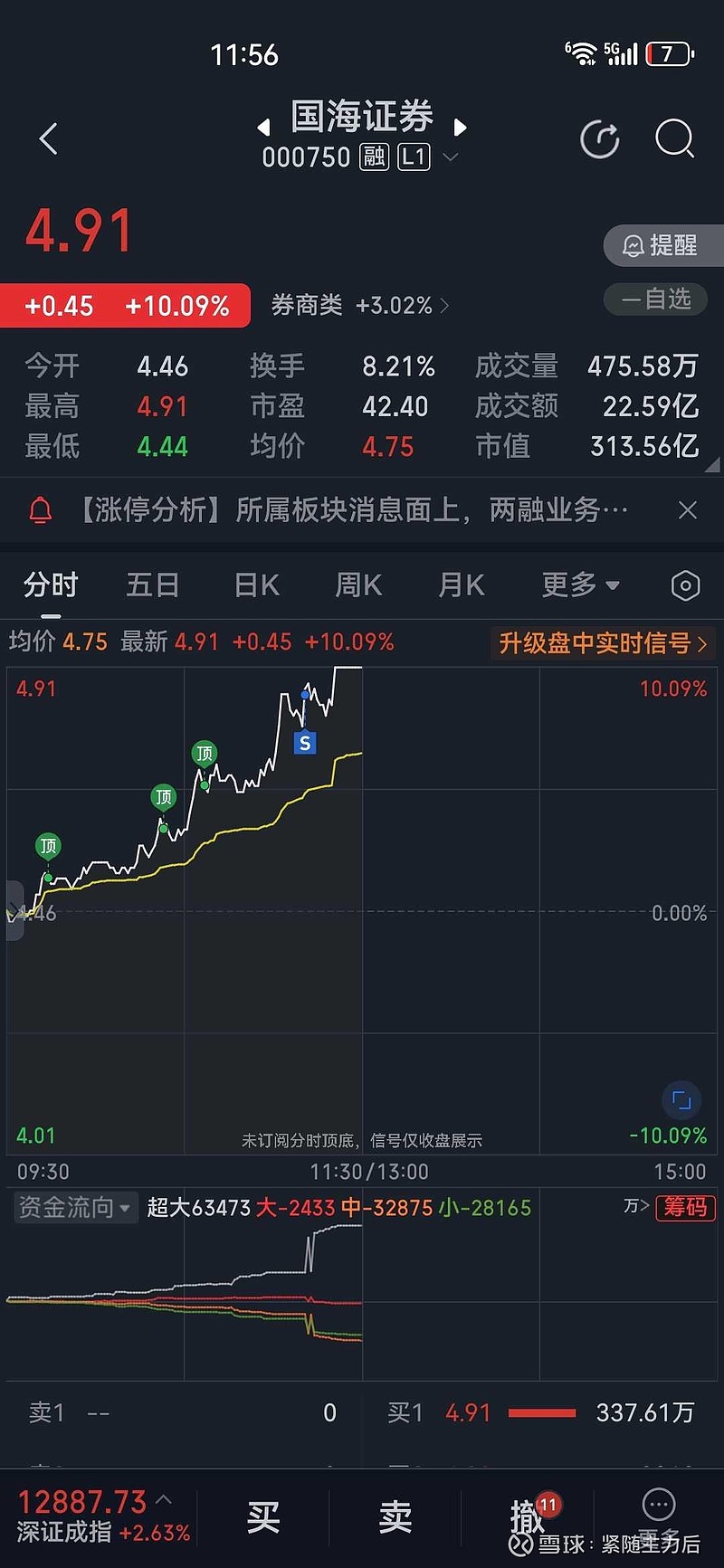Tap 买 to buy the stock
724x1568 pixels.
pos(263,1517)
